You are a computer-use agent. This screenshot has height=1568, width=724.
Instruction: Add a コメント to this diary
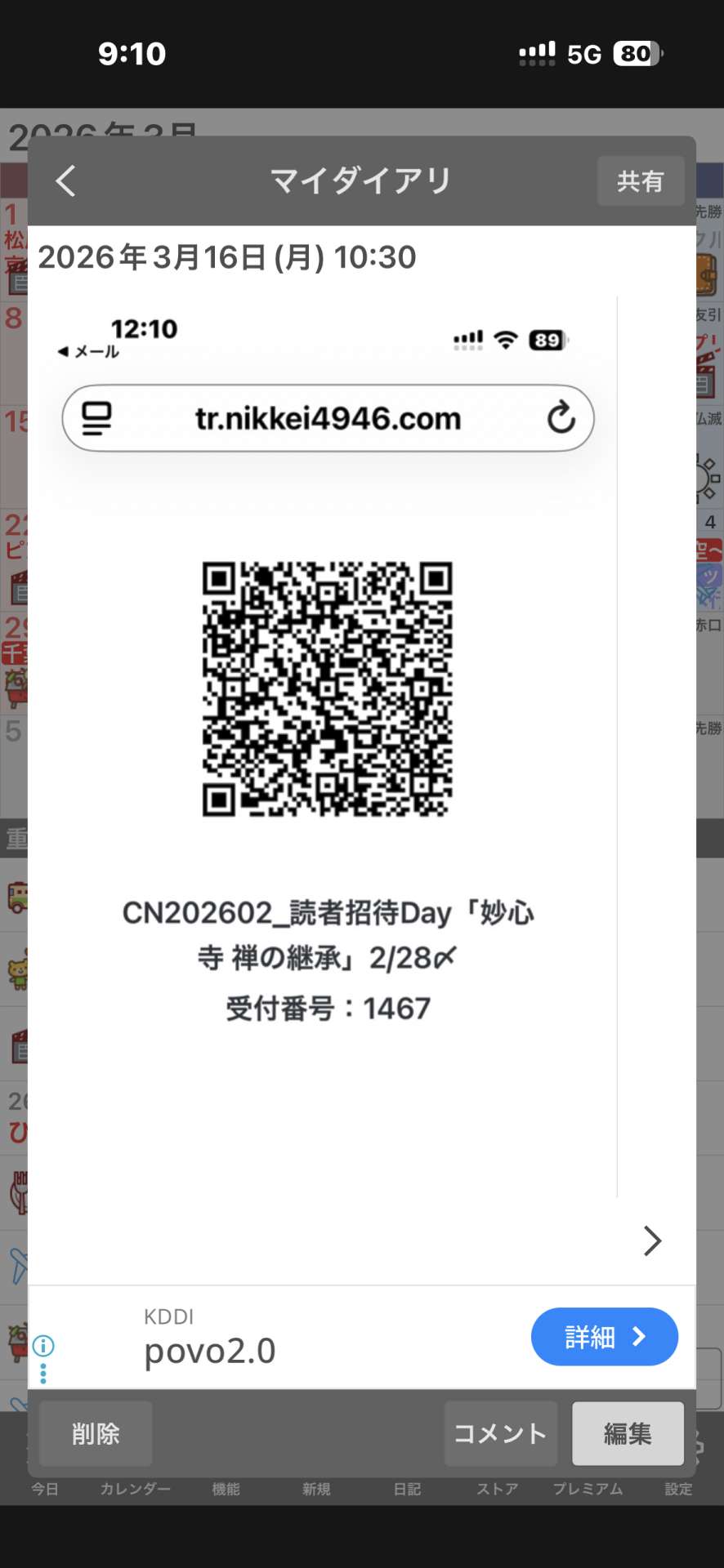(500, 1433)
